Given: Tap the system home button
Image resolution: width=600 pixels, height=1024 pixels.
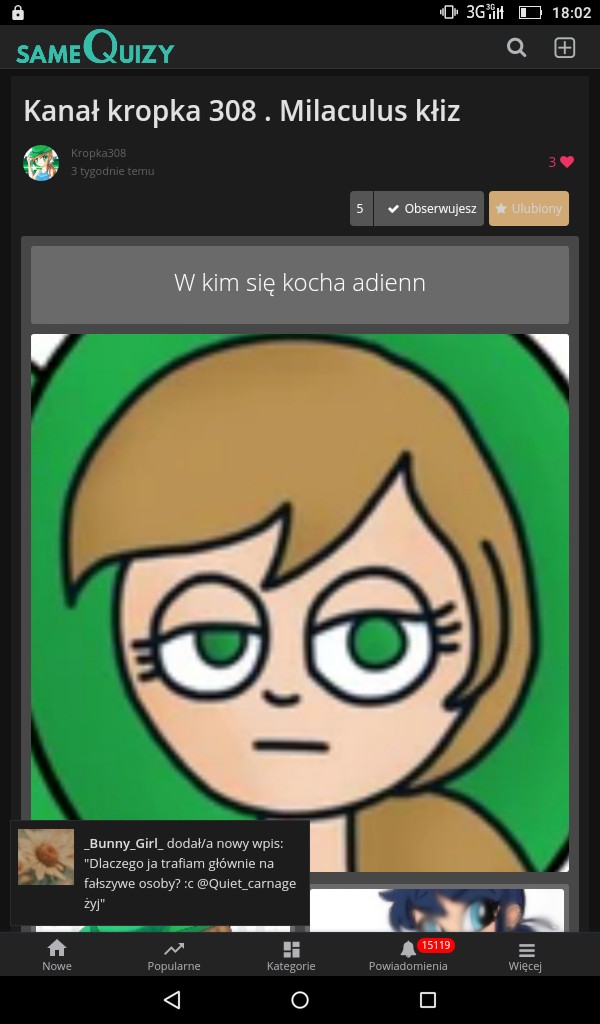Looking at the screenshot, I should click(300, 1000).
